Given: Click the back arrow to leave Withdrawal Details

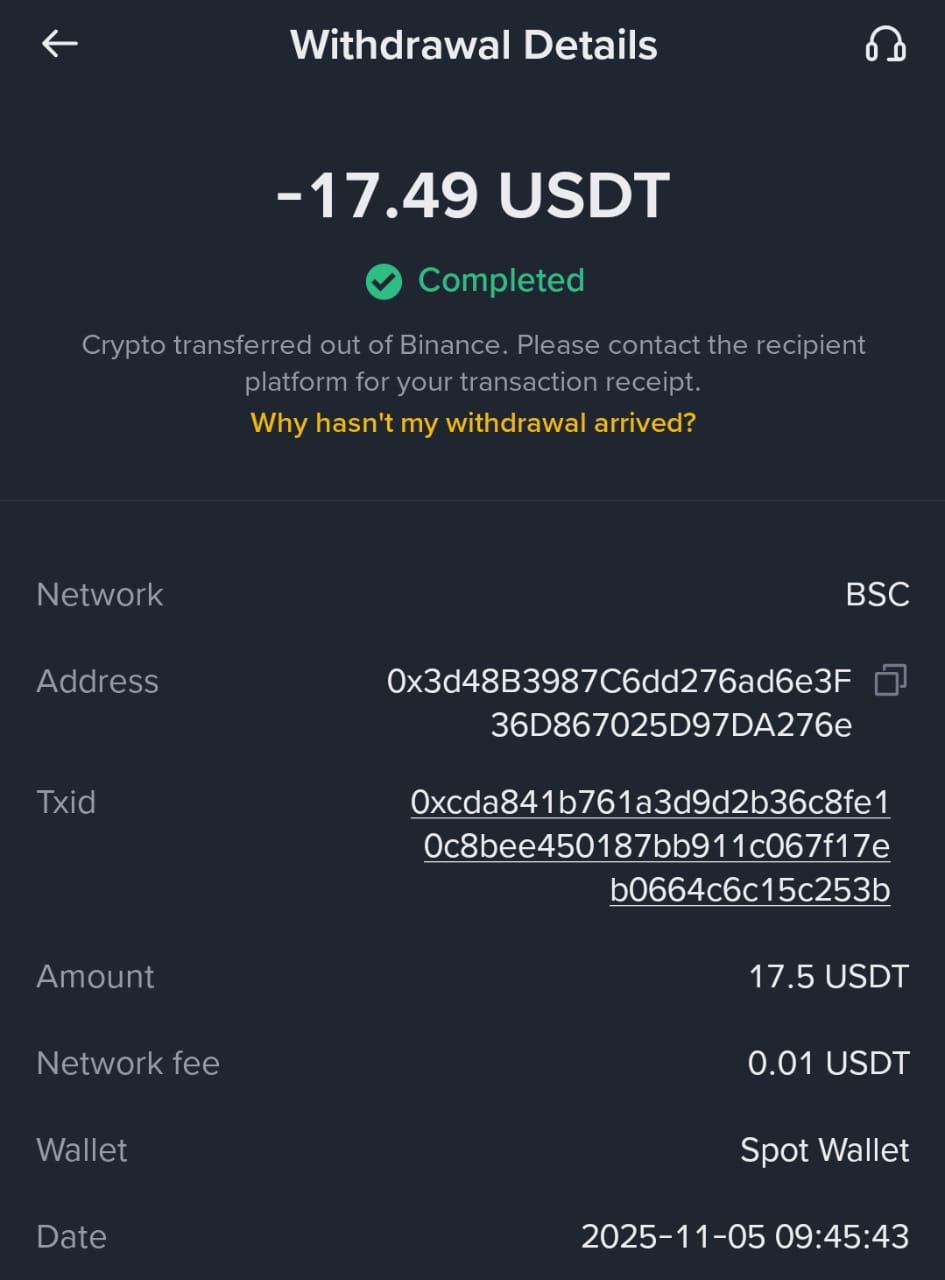Looking at the screenshot, I should pyautogui.click(x=59, y=43).
